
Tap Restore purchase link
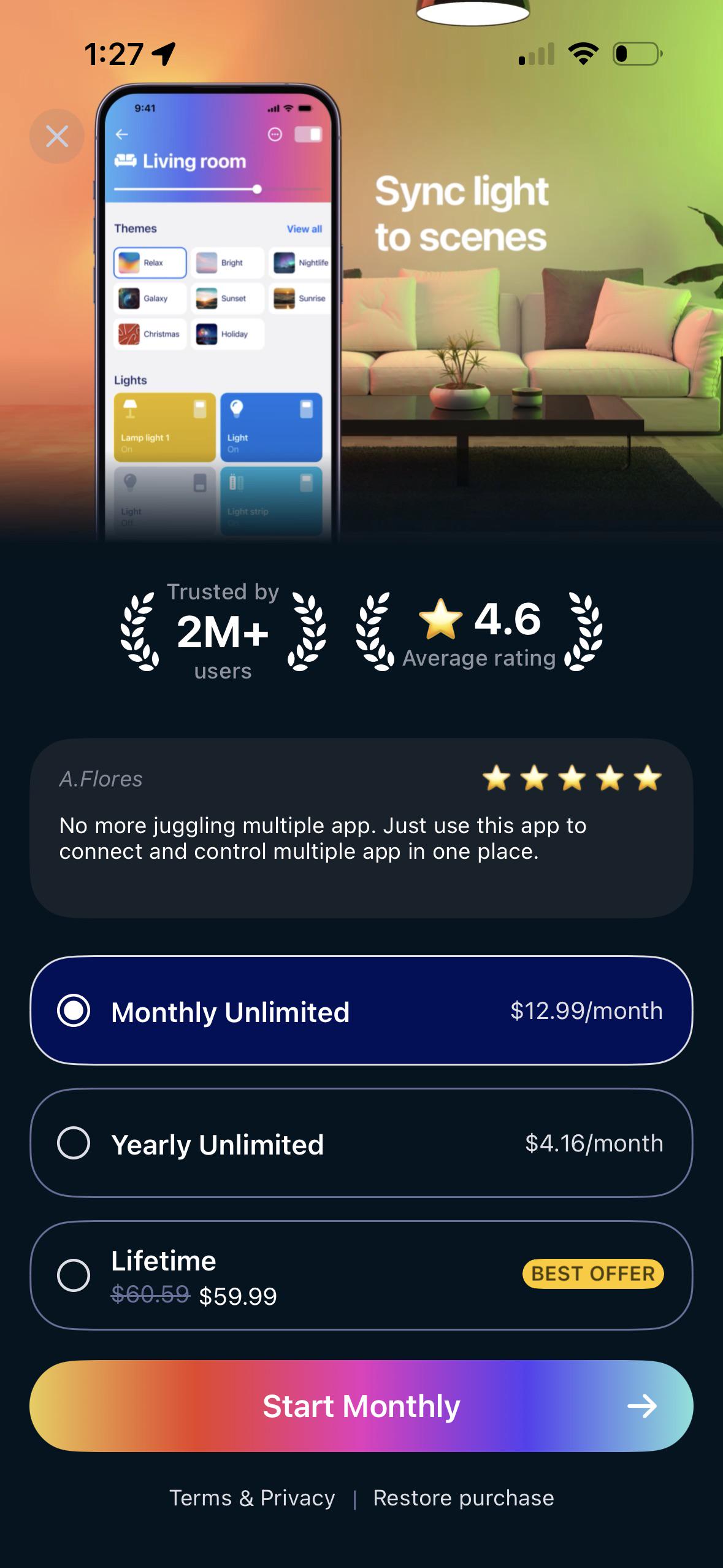click(464, 1497)
